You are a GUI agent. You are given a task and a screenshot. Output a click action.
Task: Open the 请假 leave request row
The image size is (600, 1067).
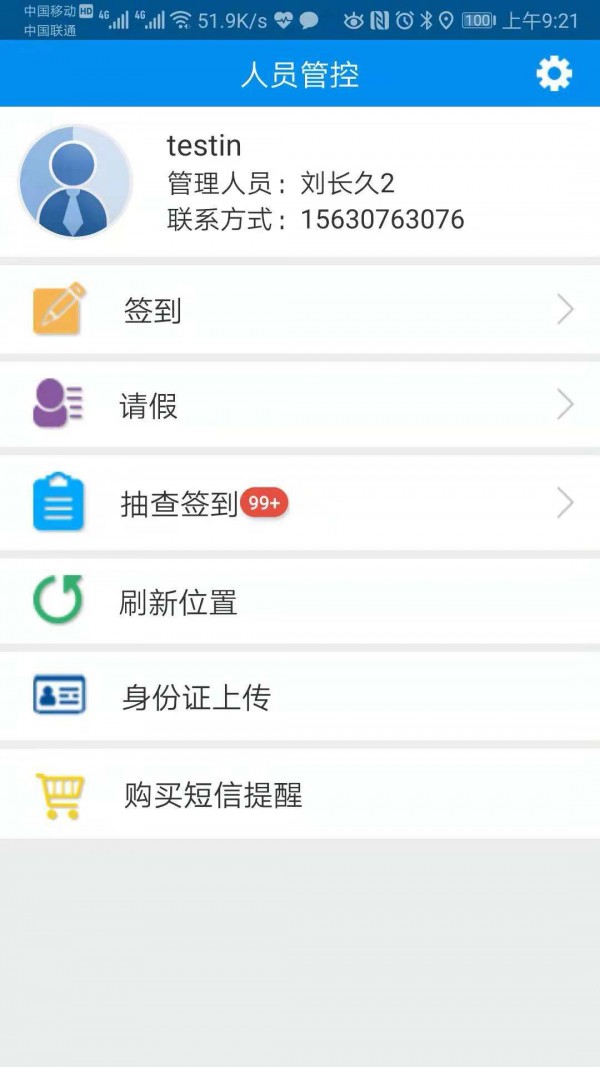coord(300,405)
